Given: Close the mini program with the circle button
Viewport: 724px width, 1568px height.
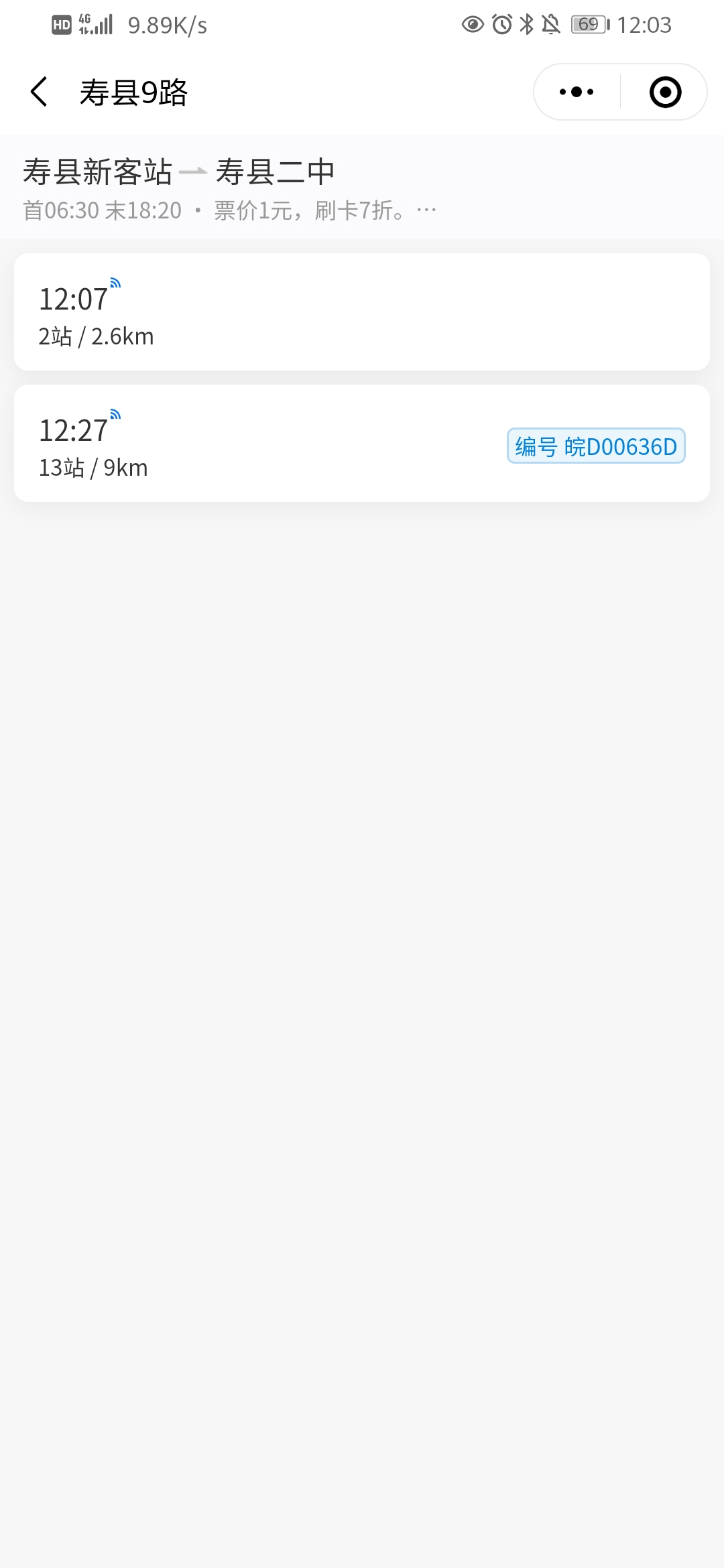Looking at the screenshot, I should click(x=665, y=92).
